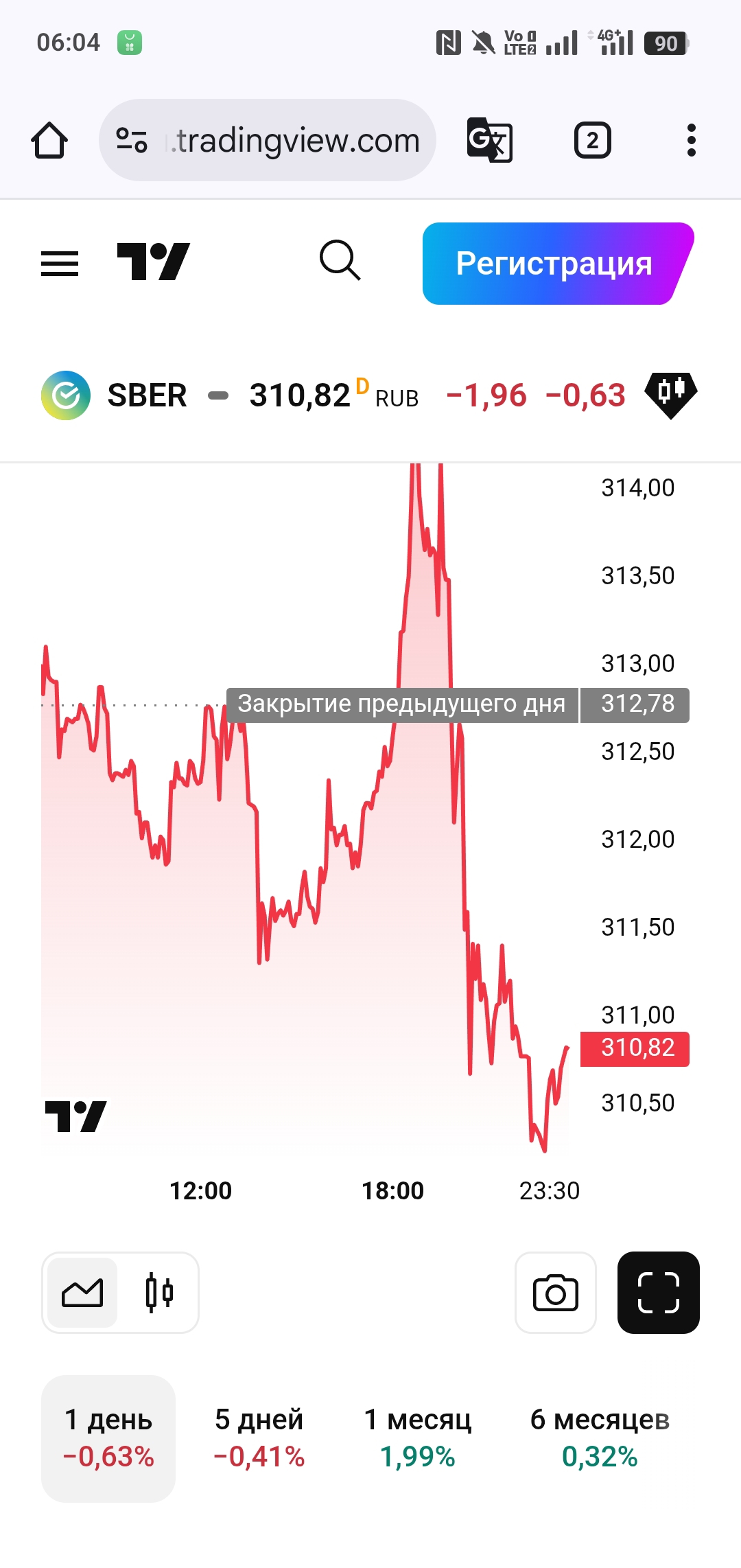
Task: Select the 1 день time range
Action: (x=108, y=1438)
